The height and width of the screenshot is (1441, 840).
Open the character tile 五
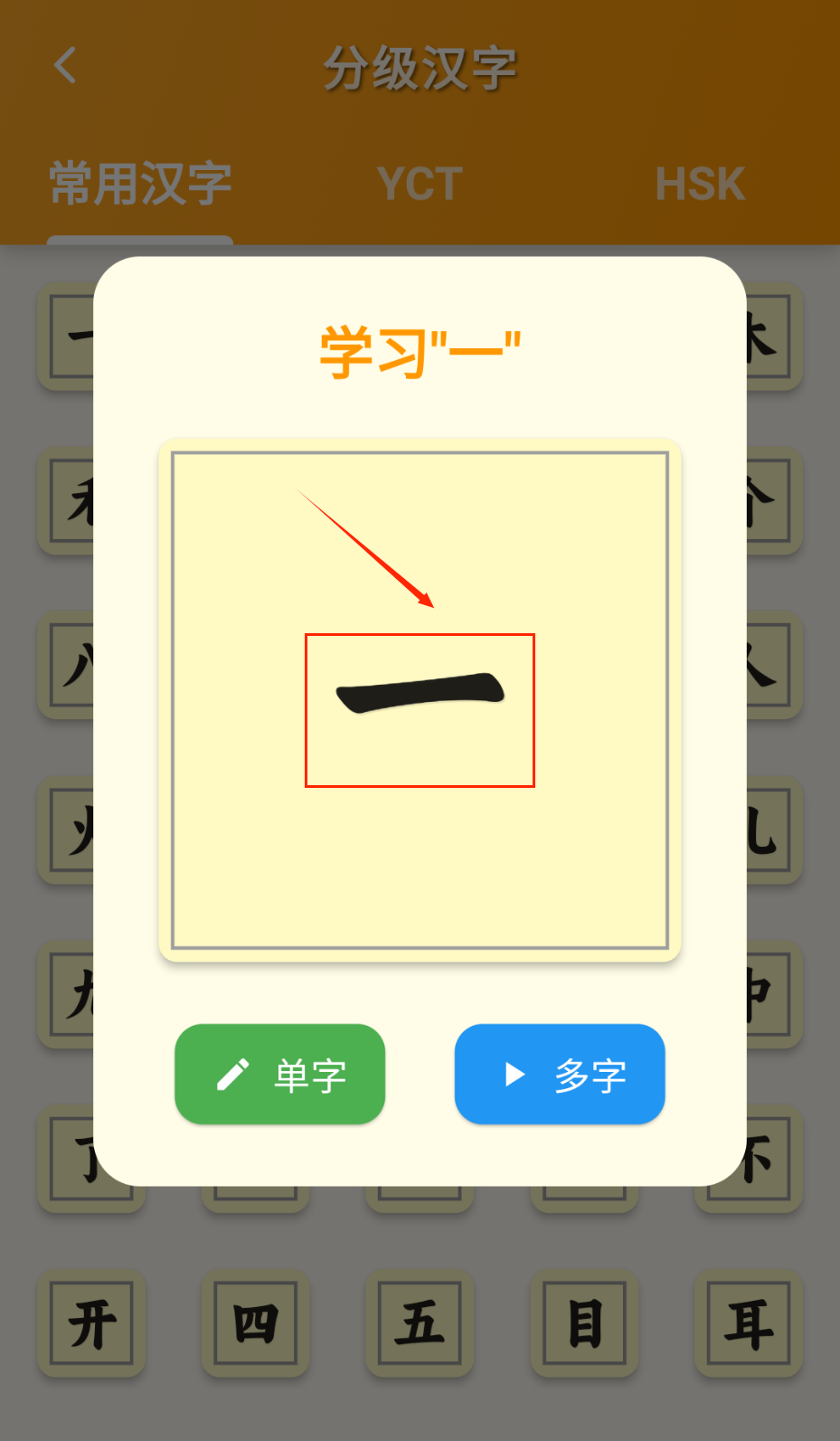coord(420,1322)
